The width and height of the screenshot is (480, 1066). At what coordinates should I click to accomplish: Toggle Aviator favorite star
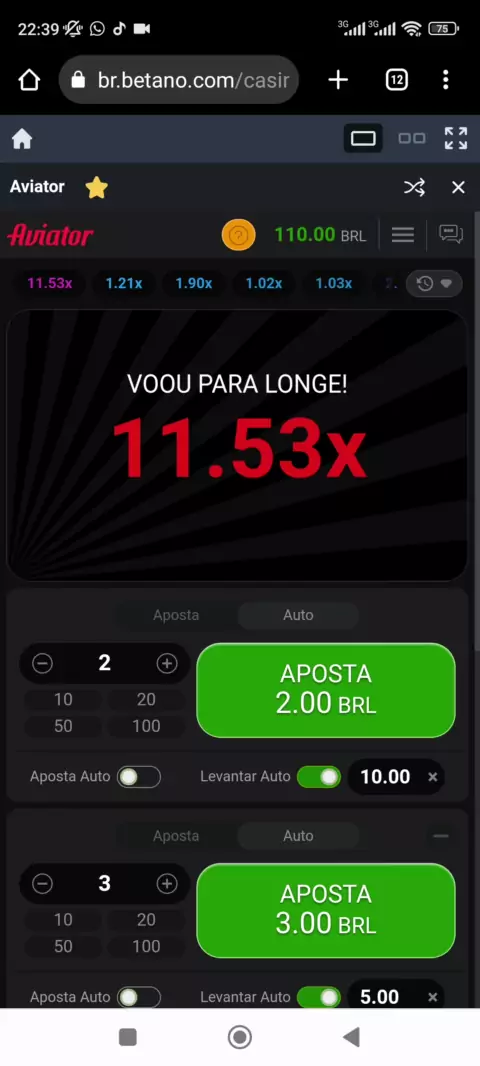(97, 187)
